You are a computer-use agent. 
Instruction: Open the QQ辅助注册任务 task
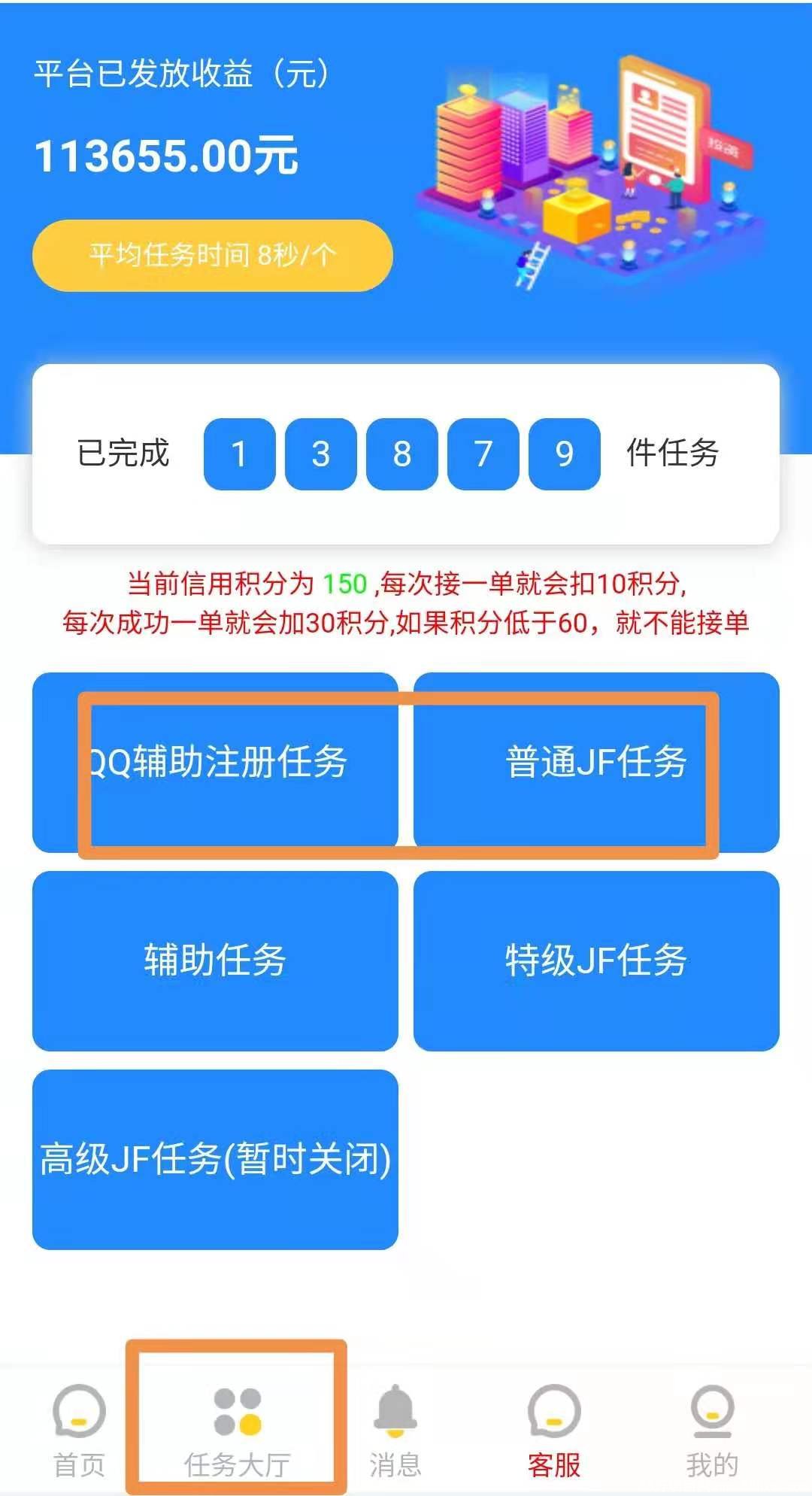pos(216,762)
